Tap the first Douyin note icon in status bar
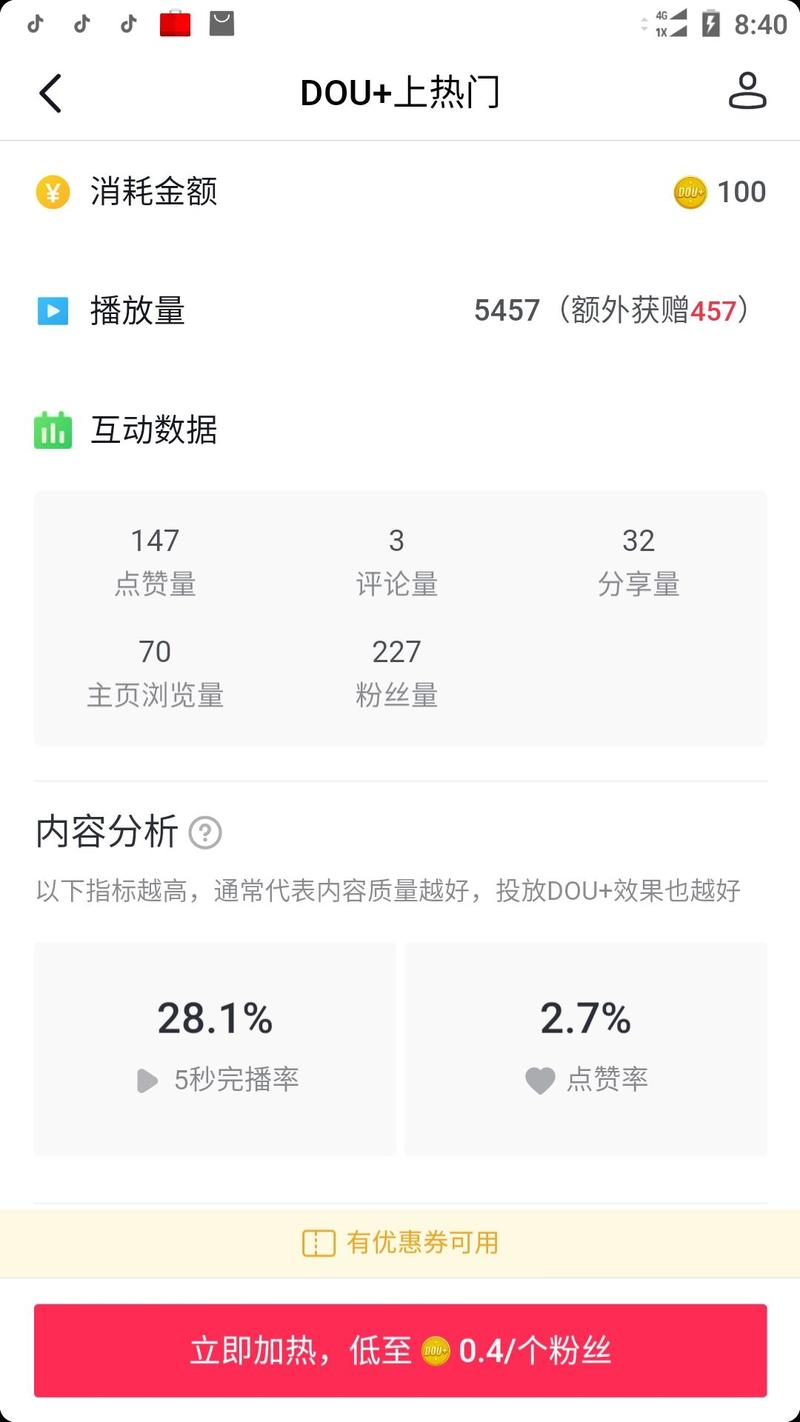Image resolution: width=800 pixels, height=1422 pixels. click(36, 22)
